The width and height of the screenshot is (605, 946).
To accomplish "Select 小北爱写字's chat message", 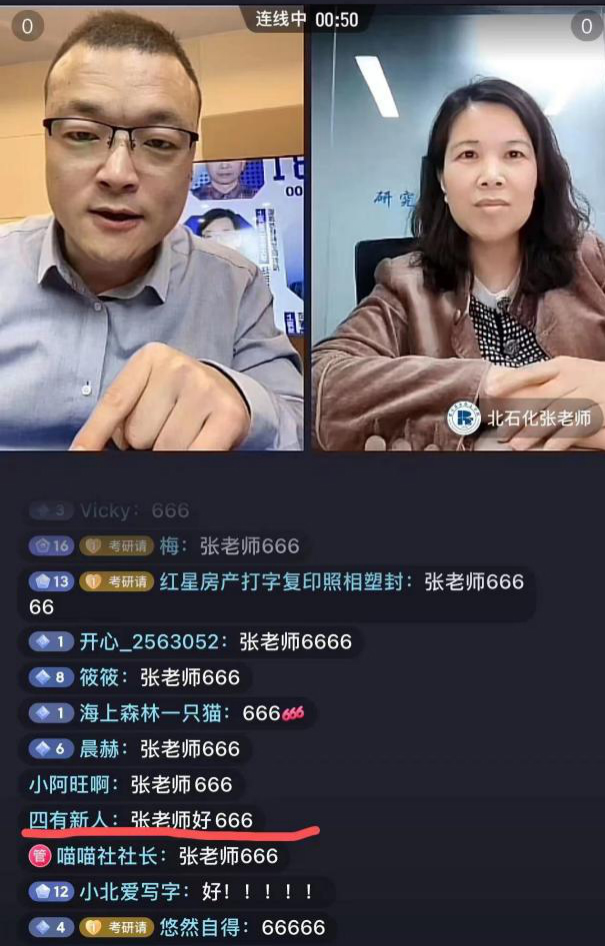I will click(171, 892).
